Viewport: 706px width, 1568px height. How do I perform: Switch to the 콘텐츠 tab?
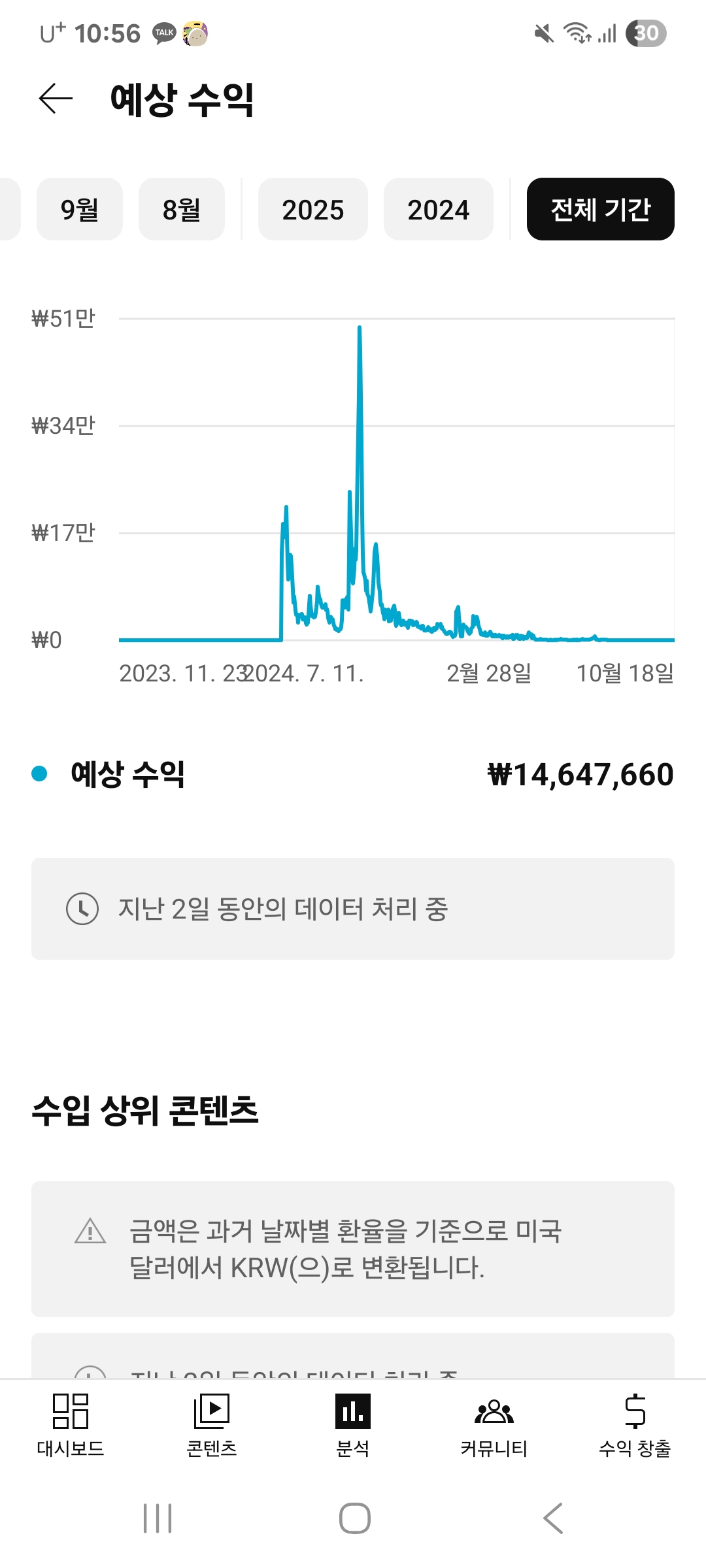pos(212,1424)
